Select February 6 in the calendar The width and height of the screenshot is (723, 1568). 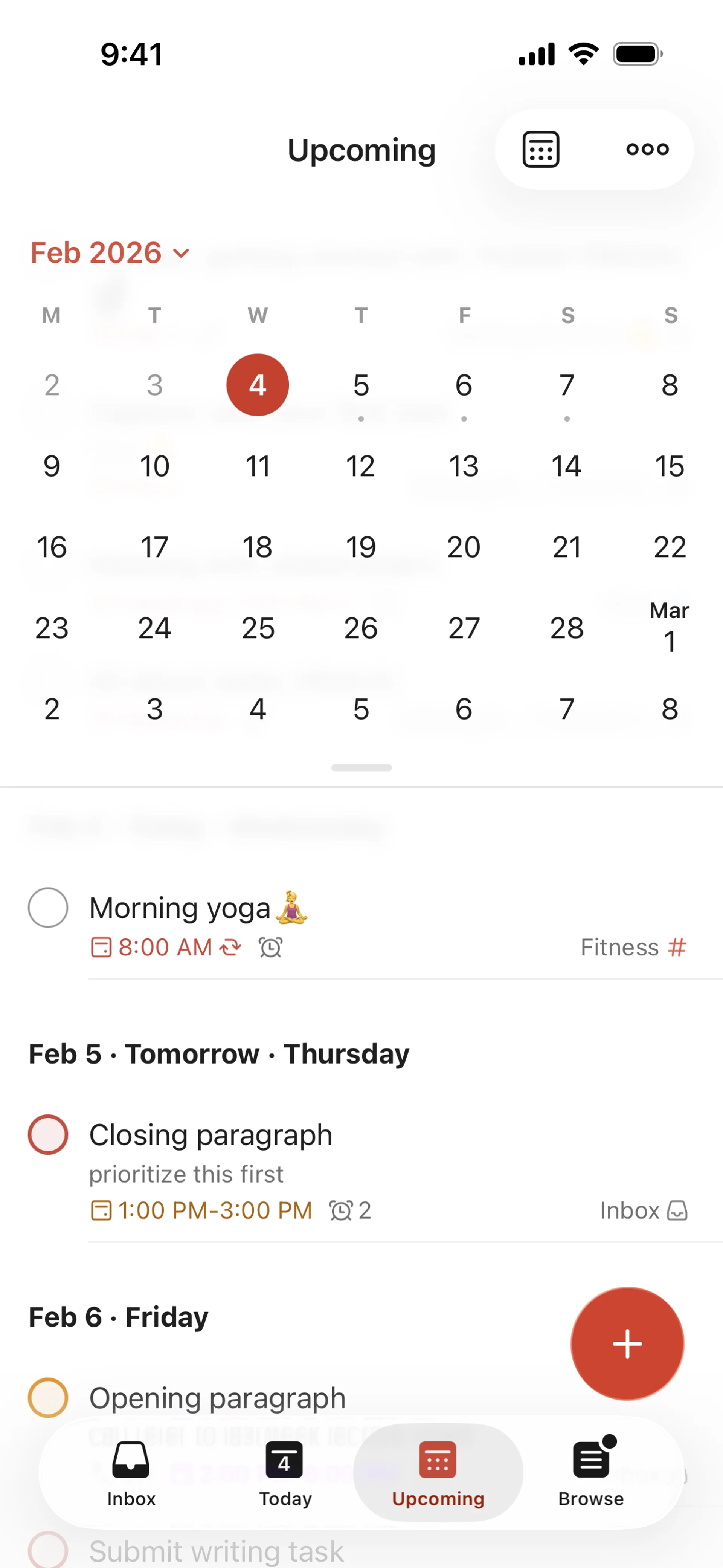[464, 385]
